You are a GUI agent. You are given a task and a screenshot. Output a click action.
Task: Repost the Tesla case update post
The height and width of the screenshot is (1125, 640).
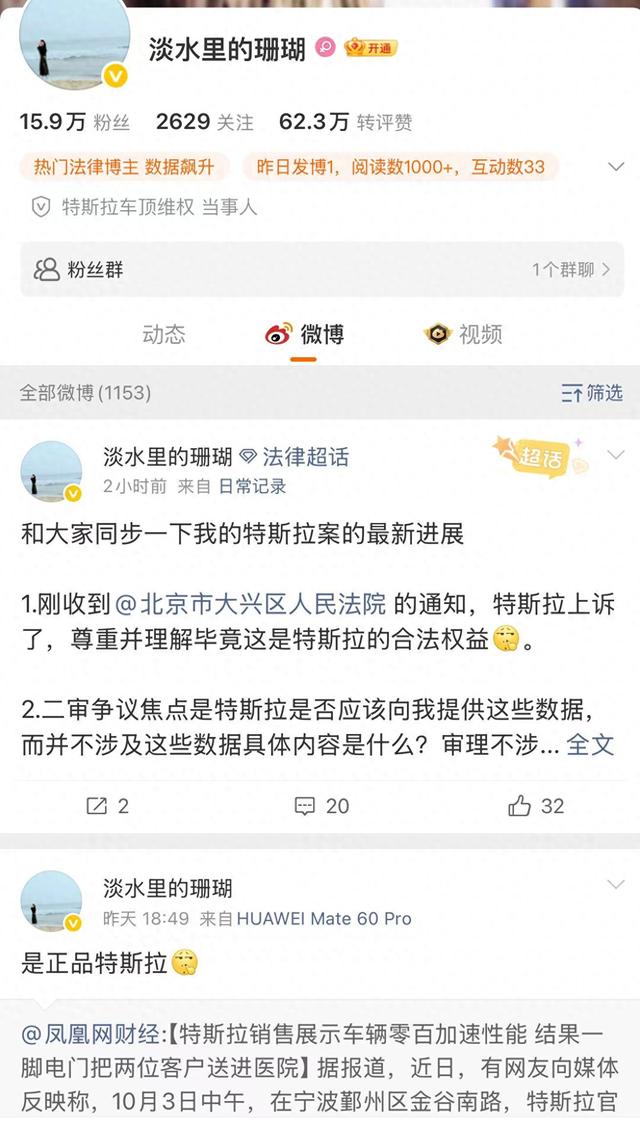[108, 805]
